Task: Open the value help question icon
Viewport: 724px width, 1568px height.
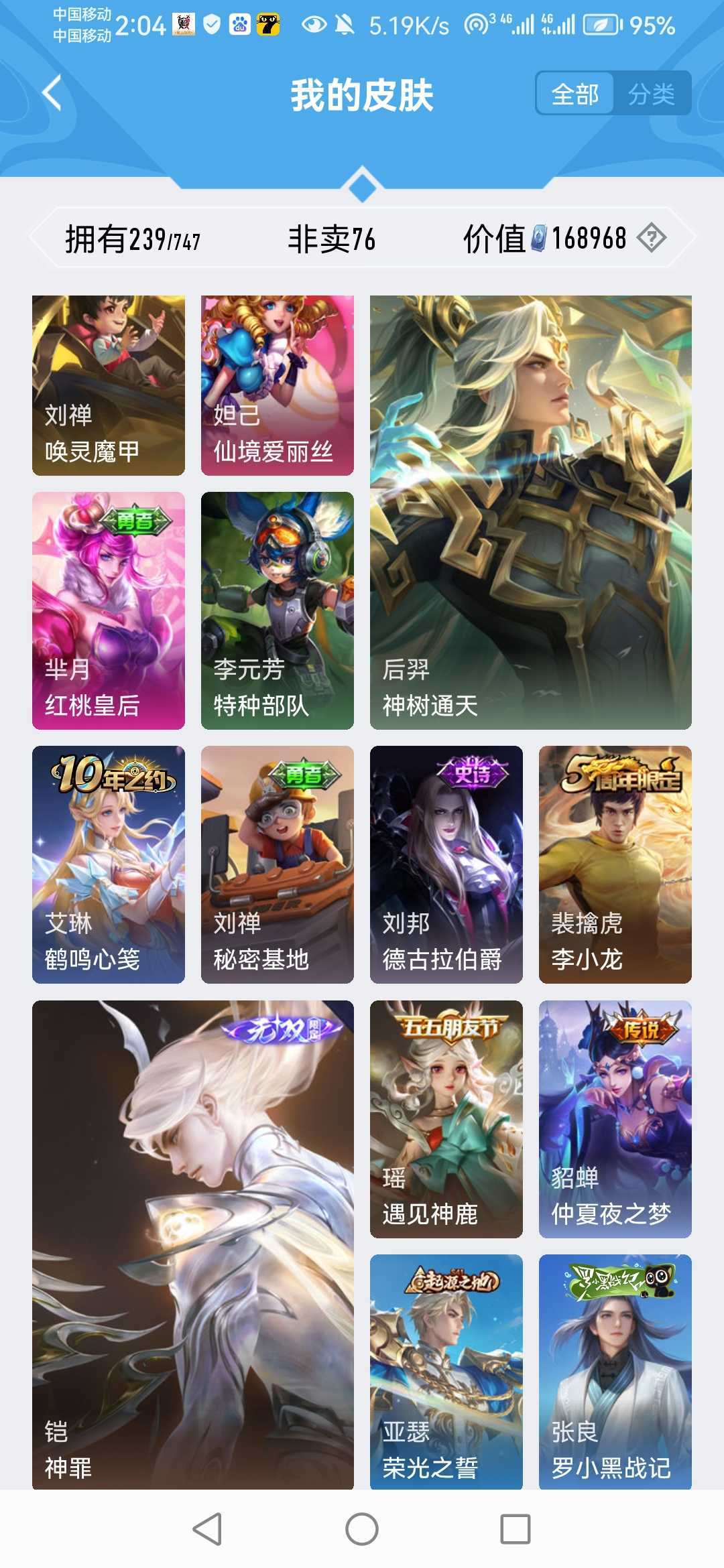Action: pyautogui.click(x=651, y=238)
